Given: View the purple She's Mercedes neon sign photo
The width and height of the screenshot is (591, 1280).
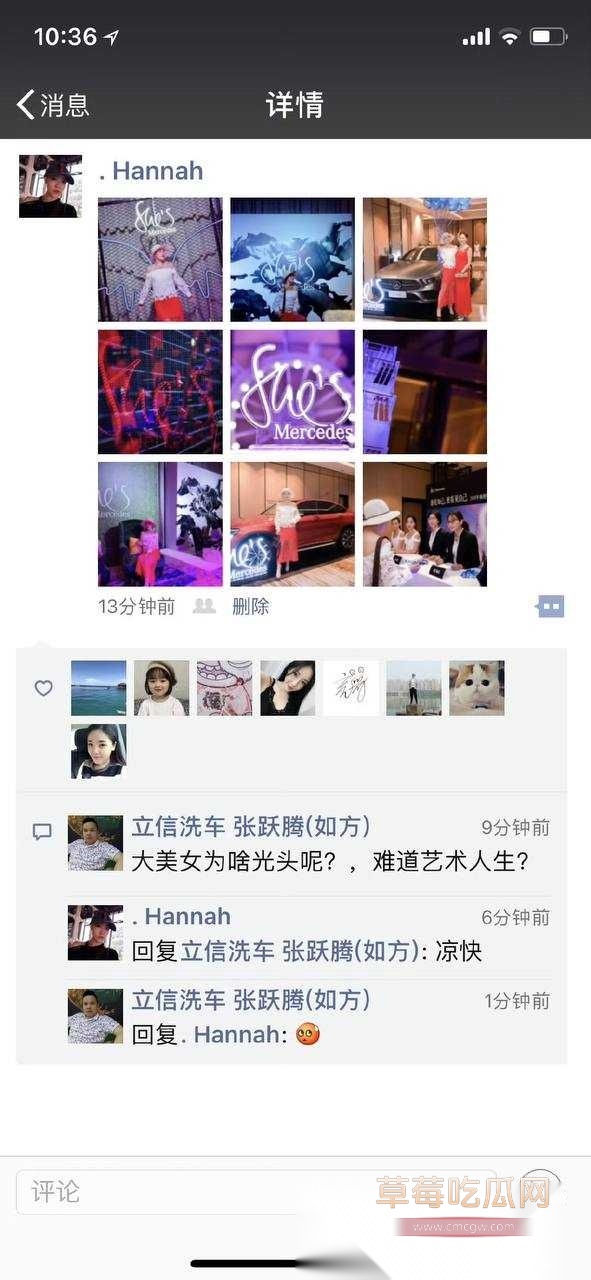Looking at the screenshot, I should point(292,392).
